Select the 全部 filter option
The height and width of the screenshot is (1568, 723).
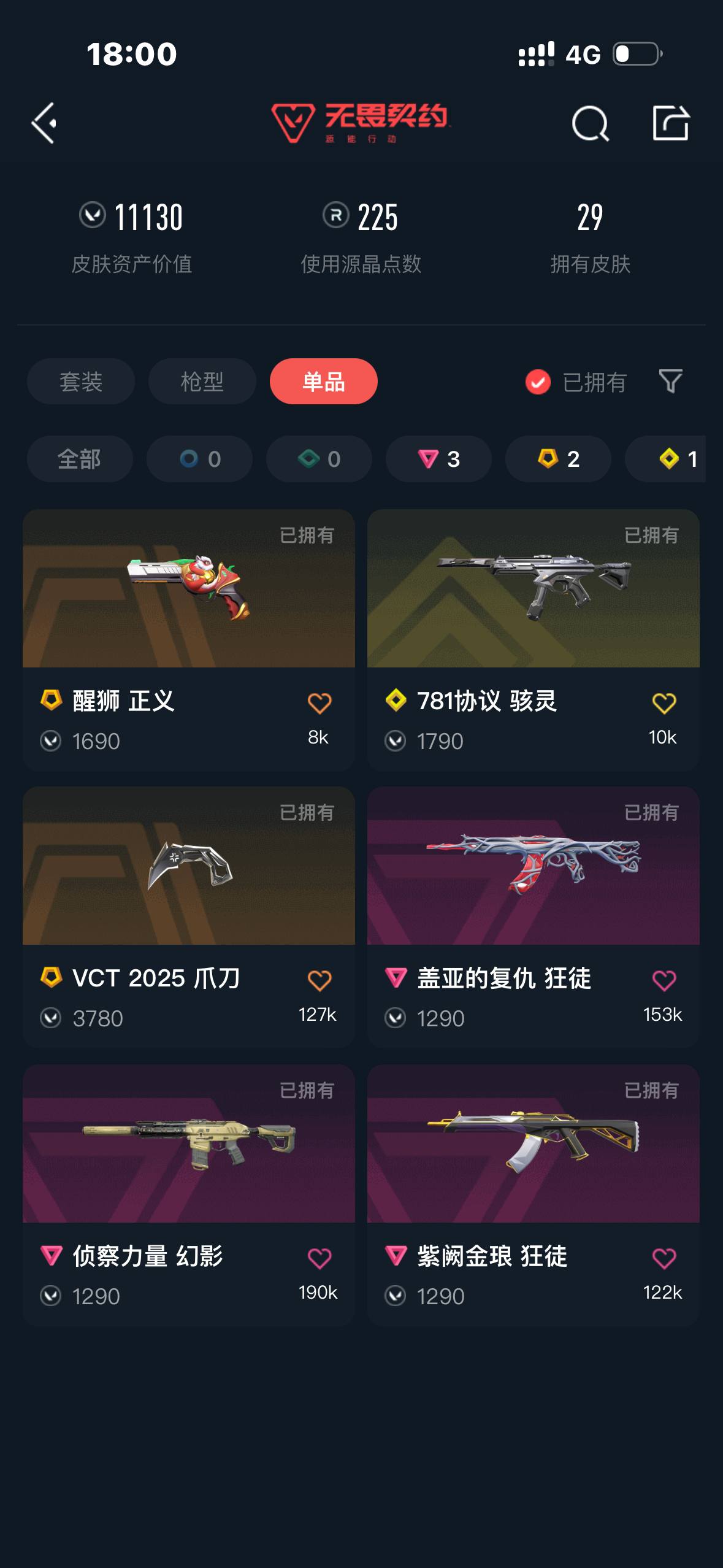(80, 459)
